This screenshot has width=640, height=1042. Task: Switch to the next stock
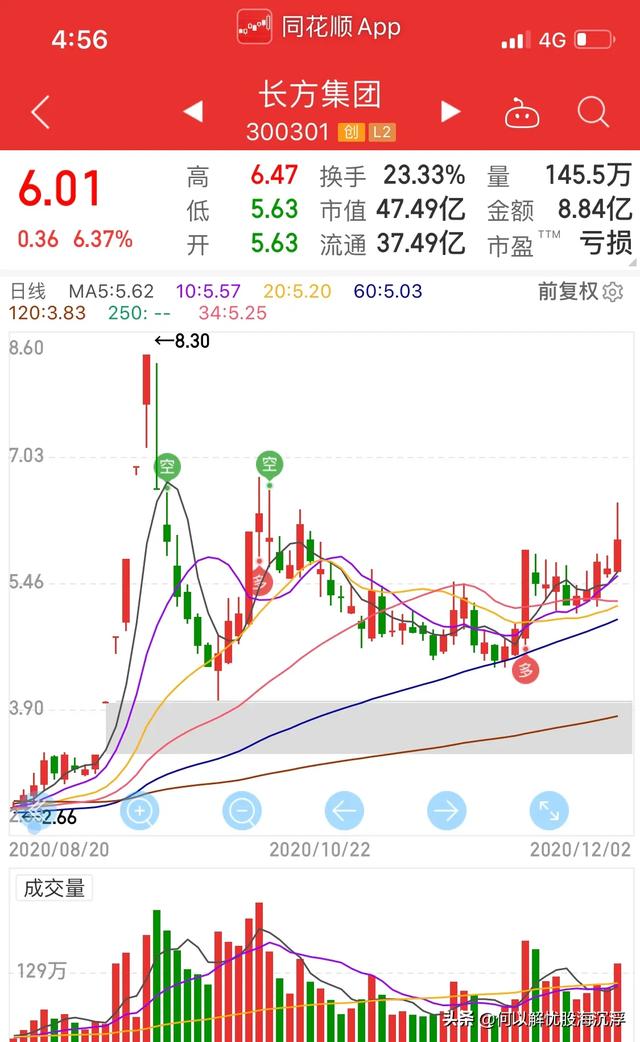click(451, 111)
